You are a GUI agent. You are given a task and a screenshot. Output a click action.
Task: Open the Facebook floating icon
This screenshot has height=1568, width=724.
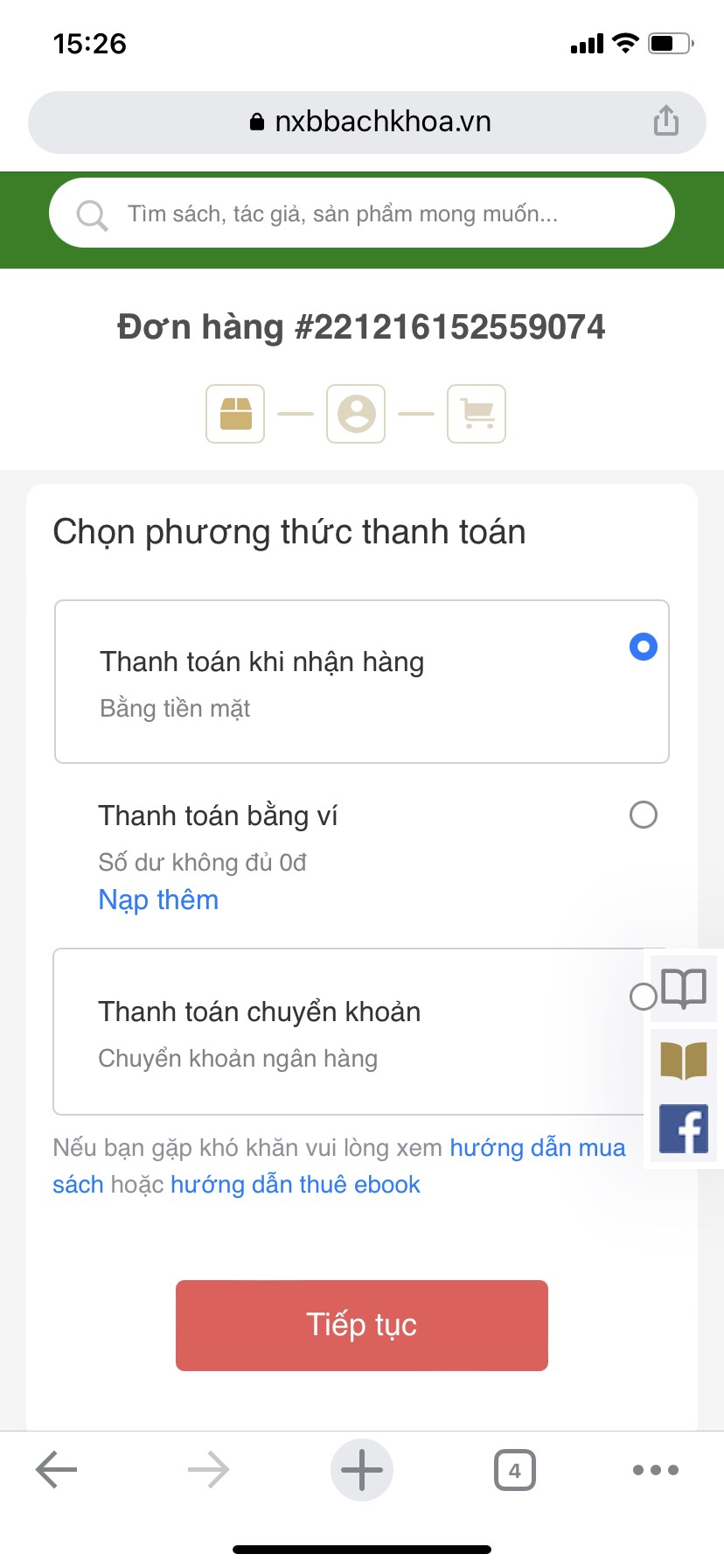[x=684, y=1129]
